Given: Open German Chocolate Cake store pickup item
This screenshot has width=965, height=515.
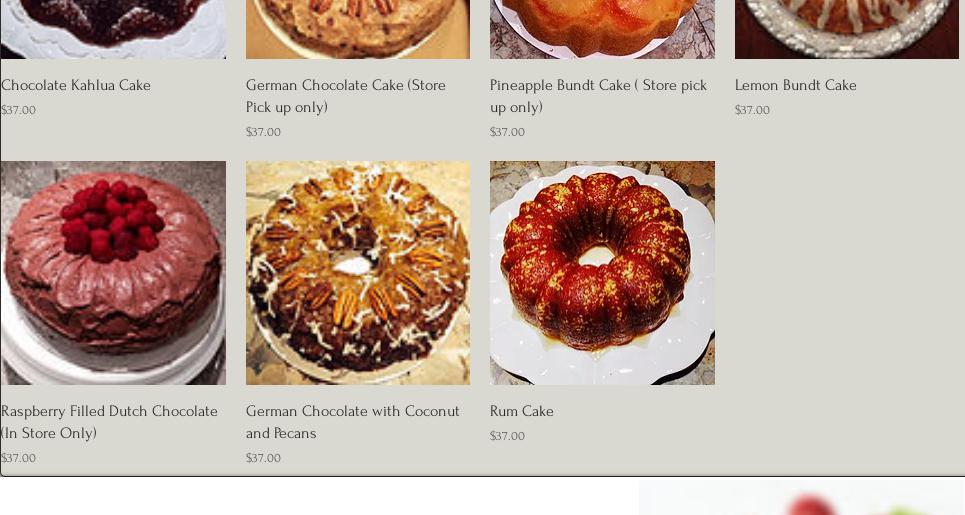Looking at the screenshot, I should click(x=346, y=96).
